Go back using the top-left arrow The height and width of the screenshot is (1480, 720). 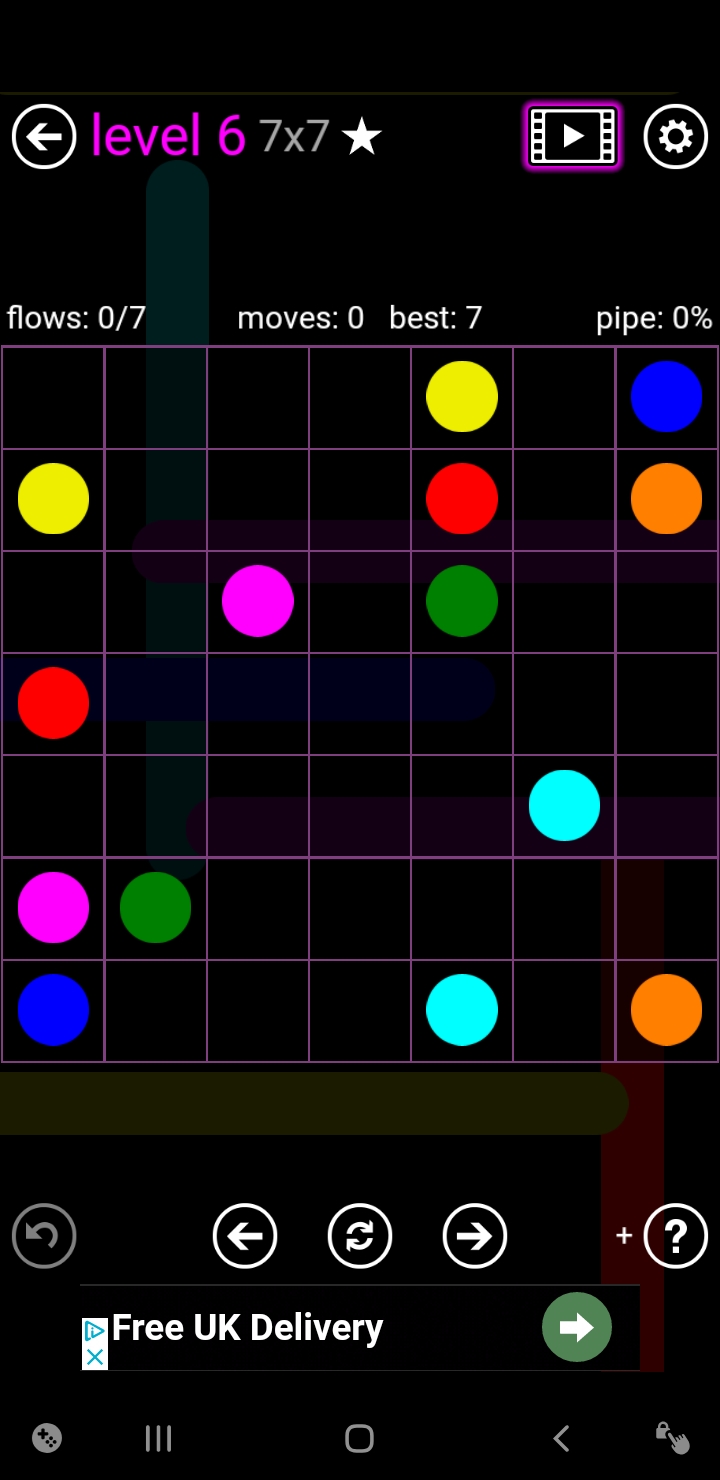pos(44,136)
